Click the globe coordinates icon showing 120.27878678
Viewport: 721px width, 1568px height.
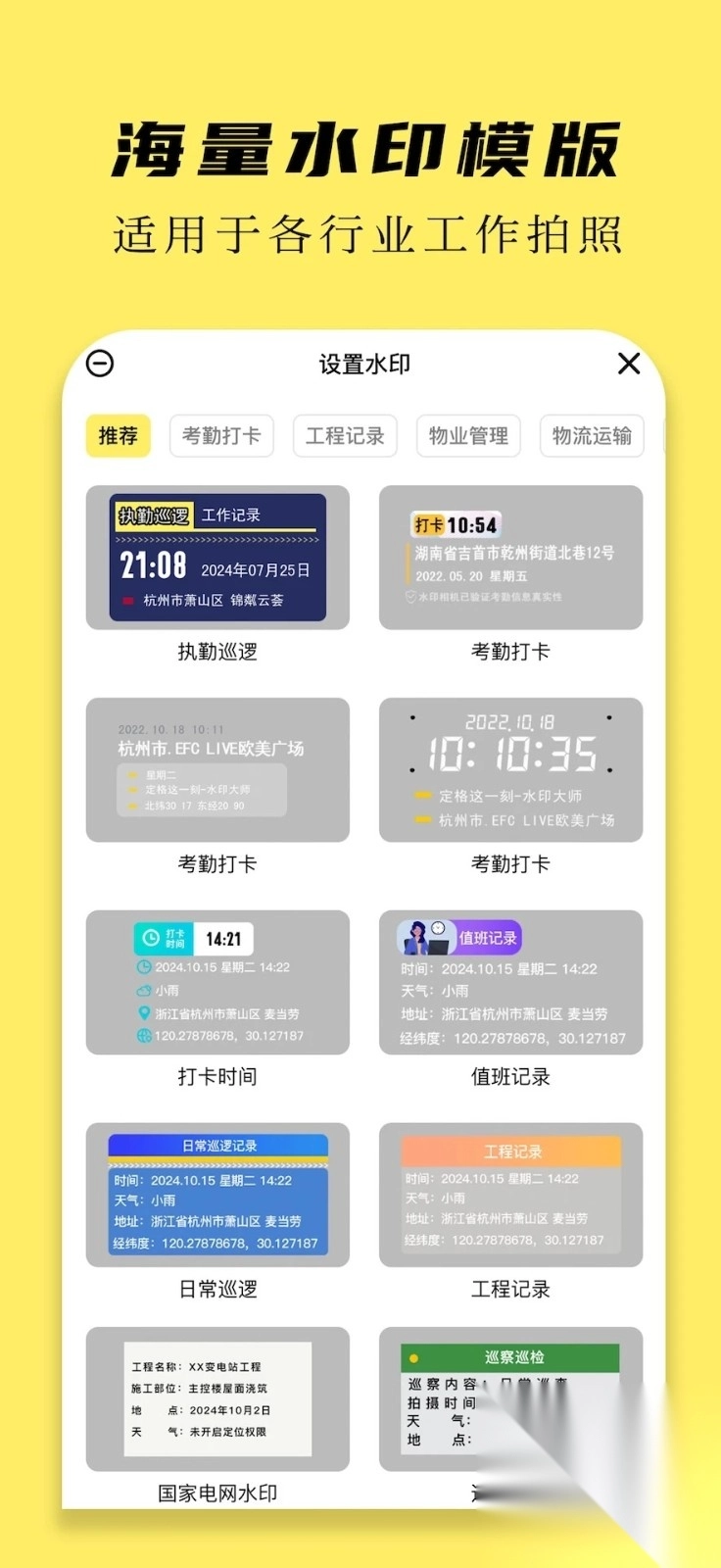pos(143,1035)
